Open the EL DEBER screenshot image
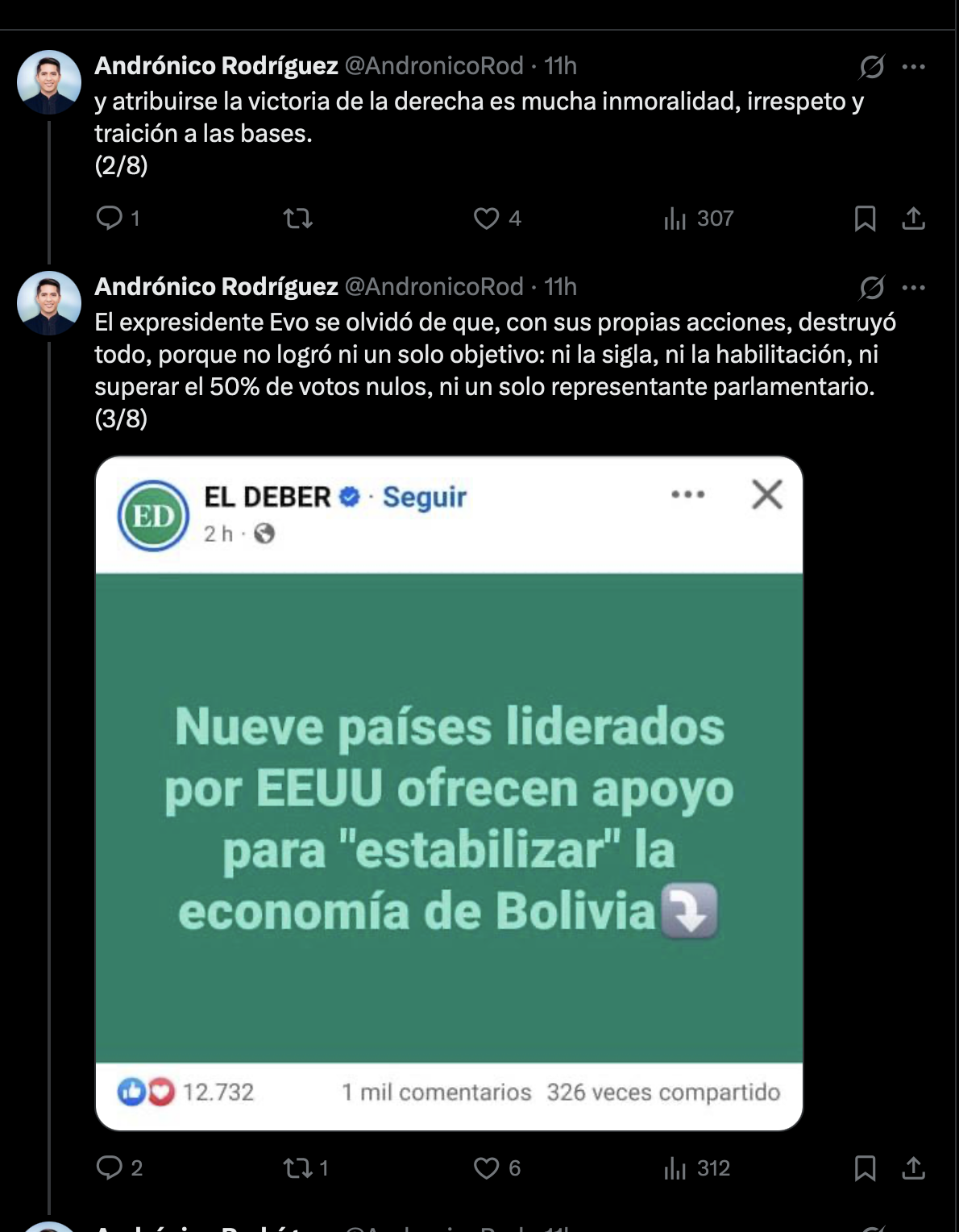Image resolution: width=959 pixels, height=1232 pixels. pos(449,793)
